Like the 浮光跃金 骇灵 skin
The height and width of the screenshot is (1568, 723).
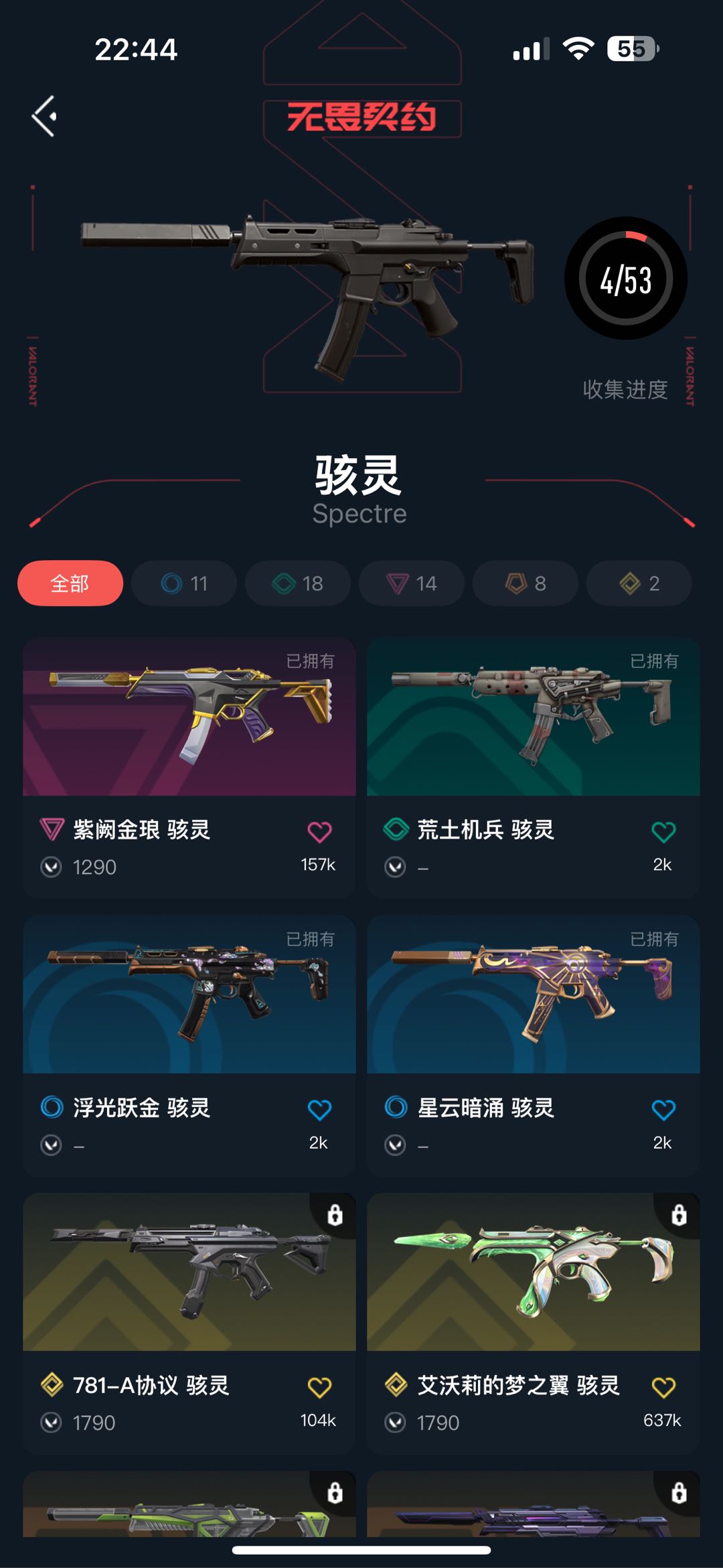point(319,1110)
